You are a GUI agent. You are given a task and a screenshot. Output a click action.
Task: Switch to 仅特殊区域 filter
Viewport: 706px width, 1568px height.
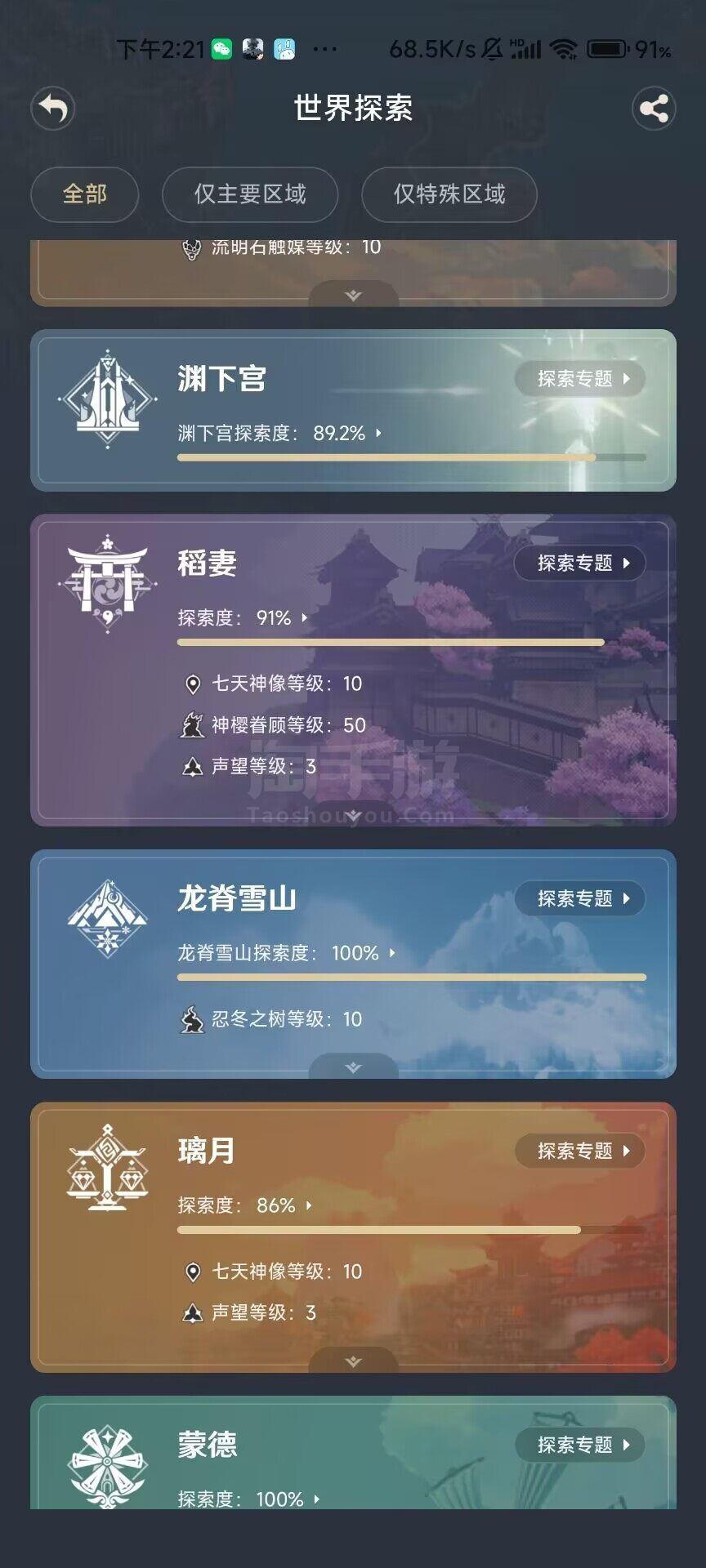click(449, 194)
